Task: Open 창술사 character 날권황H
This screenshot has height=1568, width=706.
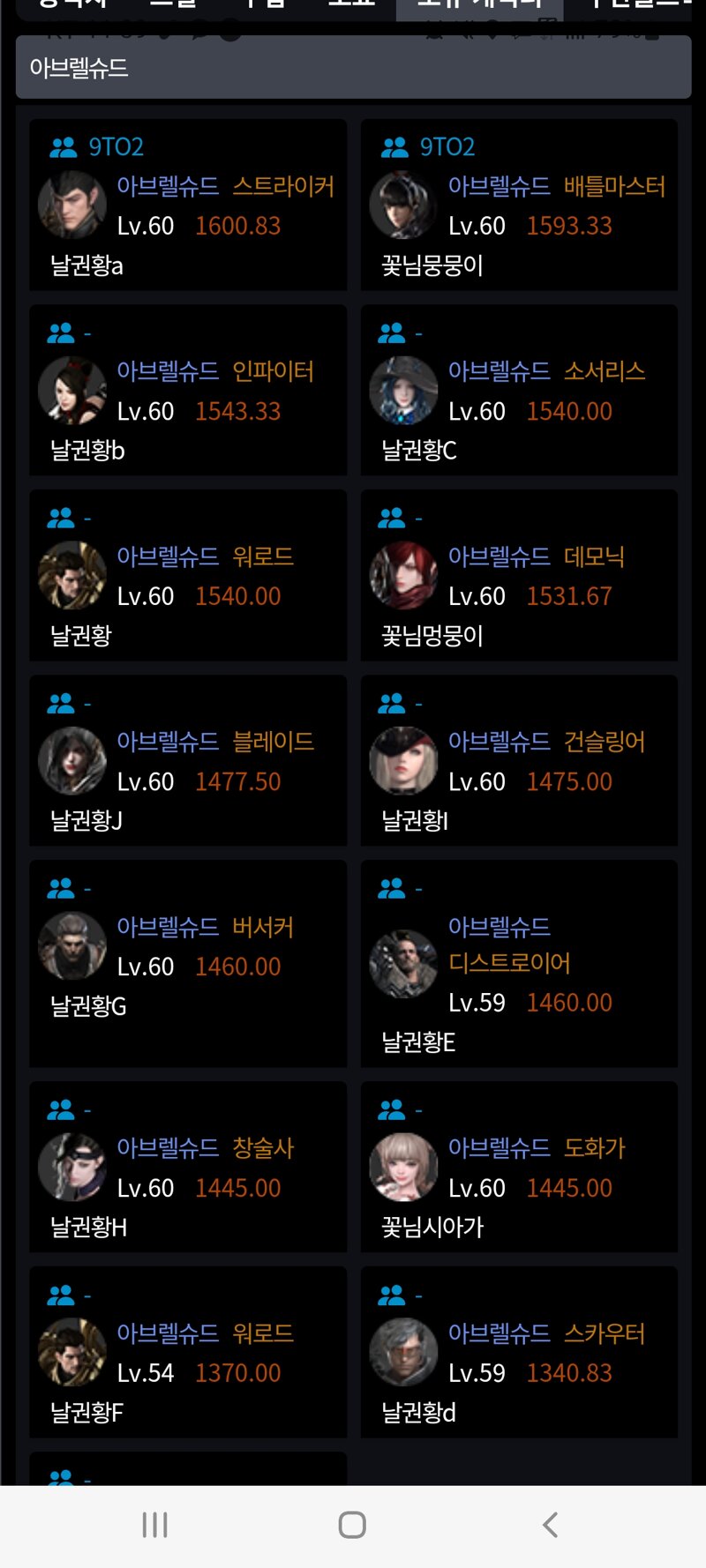Action: click(x=188, y=1168)
